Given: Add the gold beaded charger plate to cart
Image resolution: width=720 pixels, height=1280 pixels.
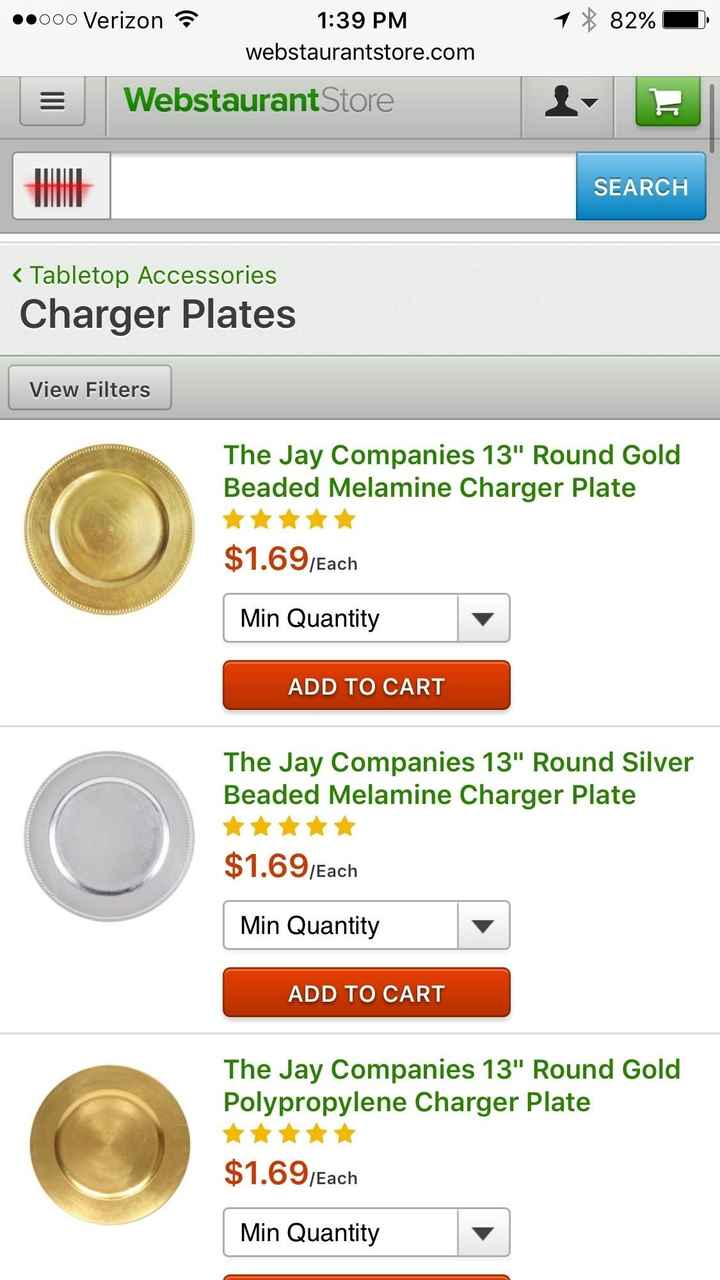Looking at the screenshot, I should tap(366, 686).
